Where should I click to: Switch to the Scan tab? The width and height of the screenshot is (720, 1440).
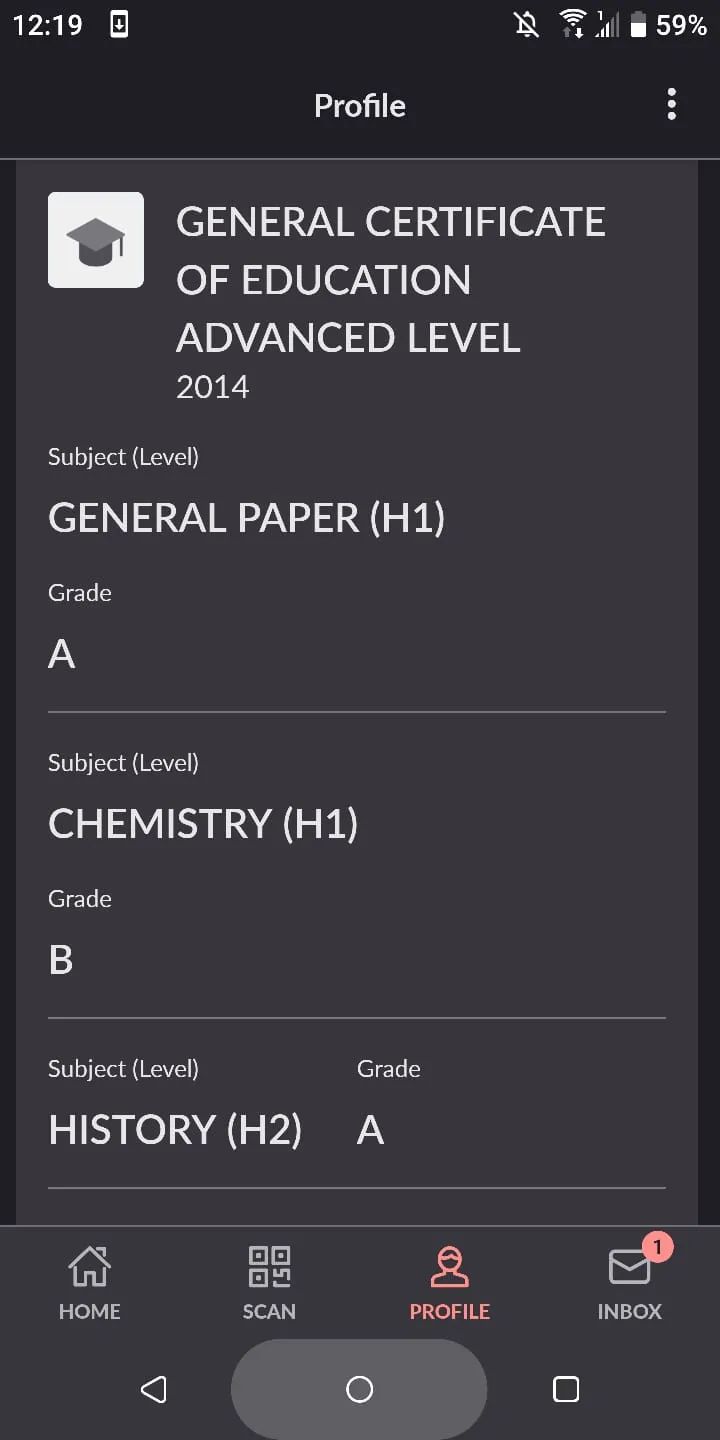click(x=269, y=1283)
